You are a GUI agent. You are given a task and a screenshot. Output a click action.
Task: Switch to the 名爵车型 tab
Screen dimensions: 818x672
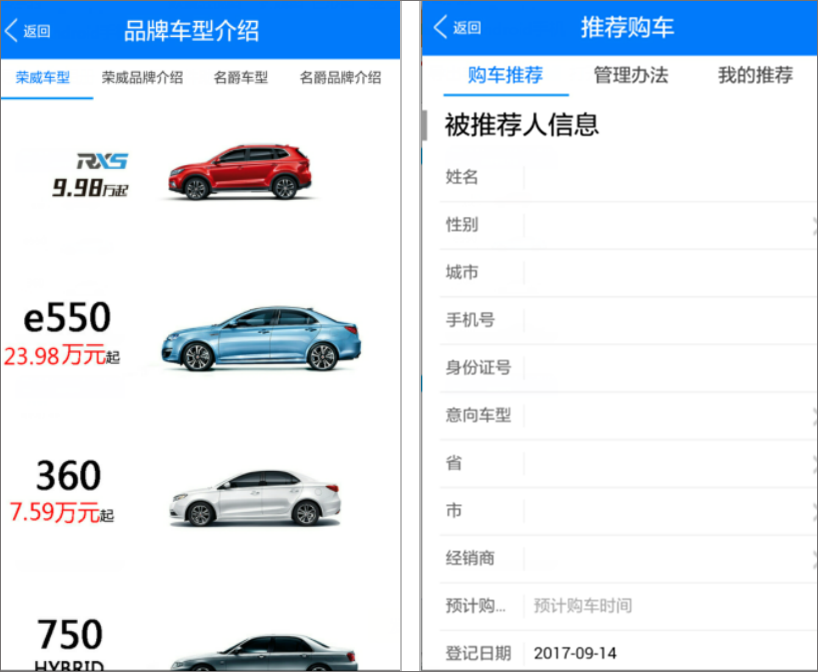240,78
